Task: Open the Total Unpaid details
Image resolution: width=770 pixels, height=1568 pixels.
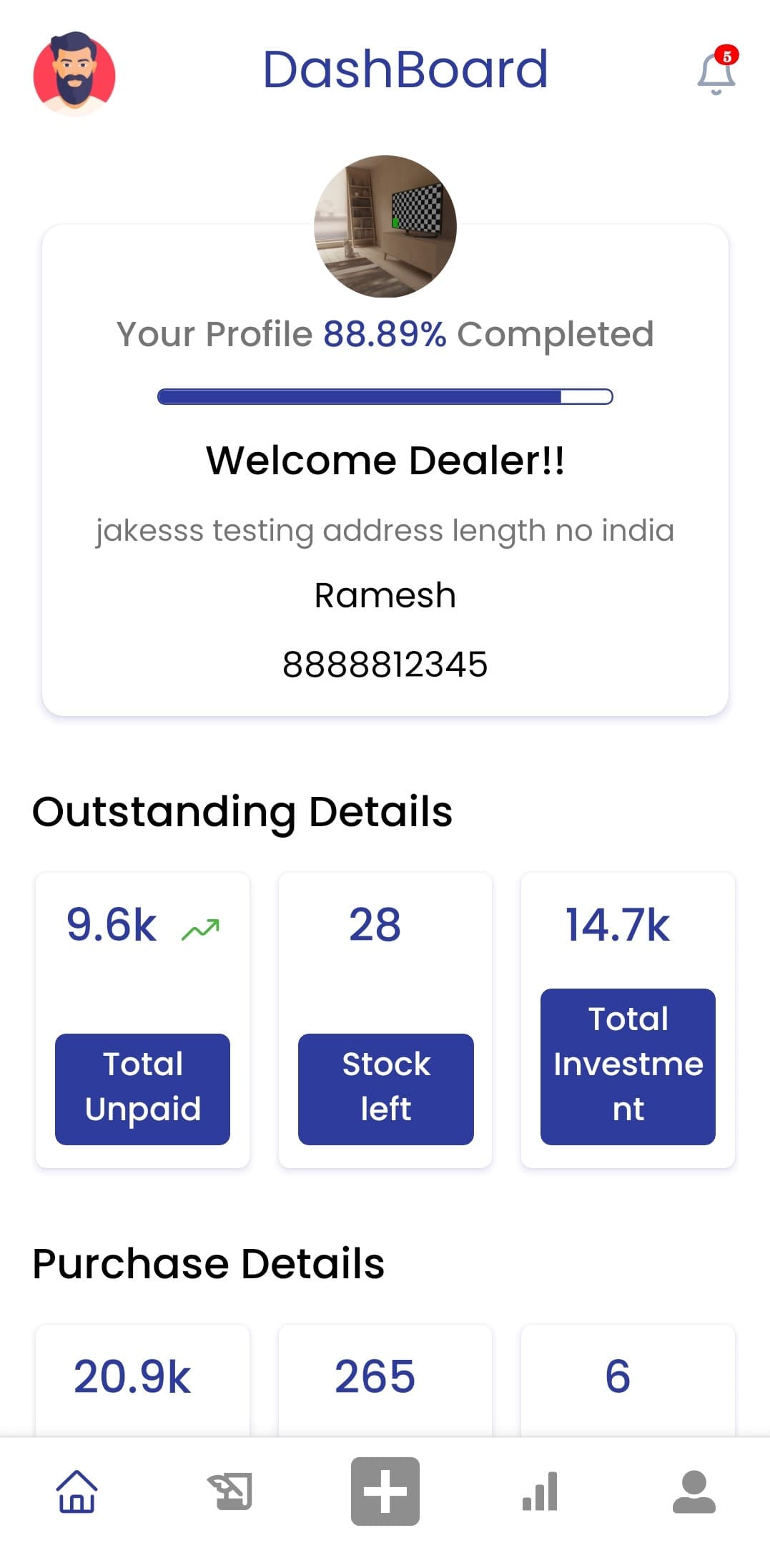Action: (142, 1088)
